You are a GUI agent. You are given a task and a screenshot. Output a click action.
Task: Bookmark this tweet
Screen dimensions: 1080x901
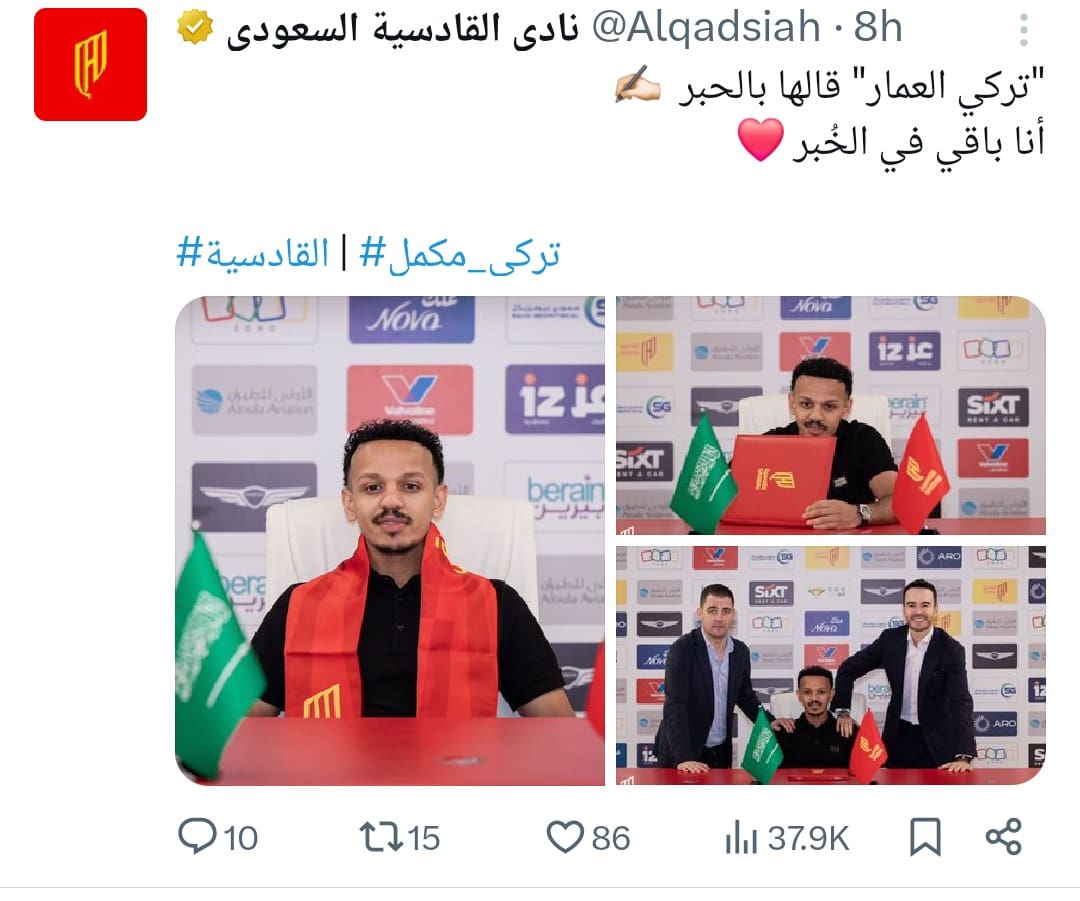coord(925,837)
